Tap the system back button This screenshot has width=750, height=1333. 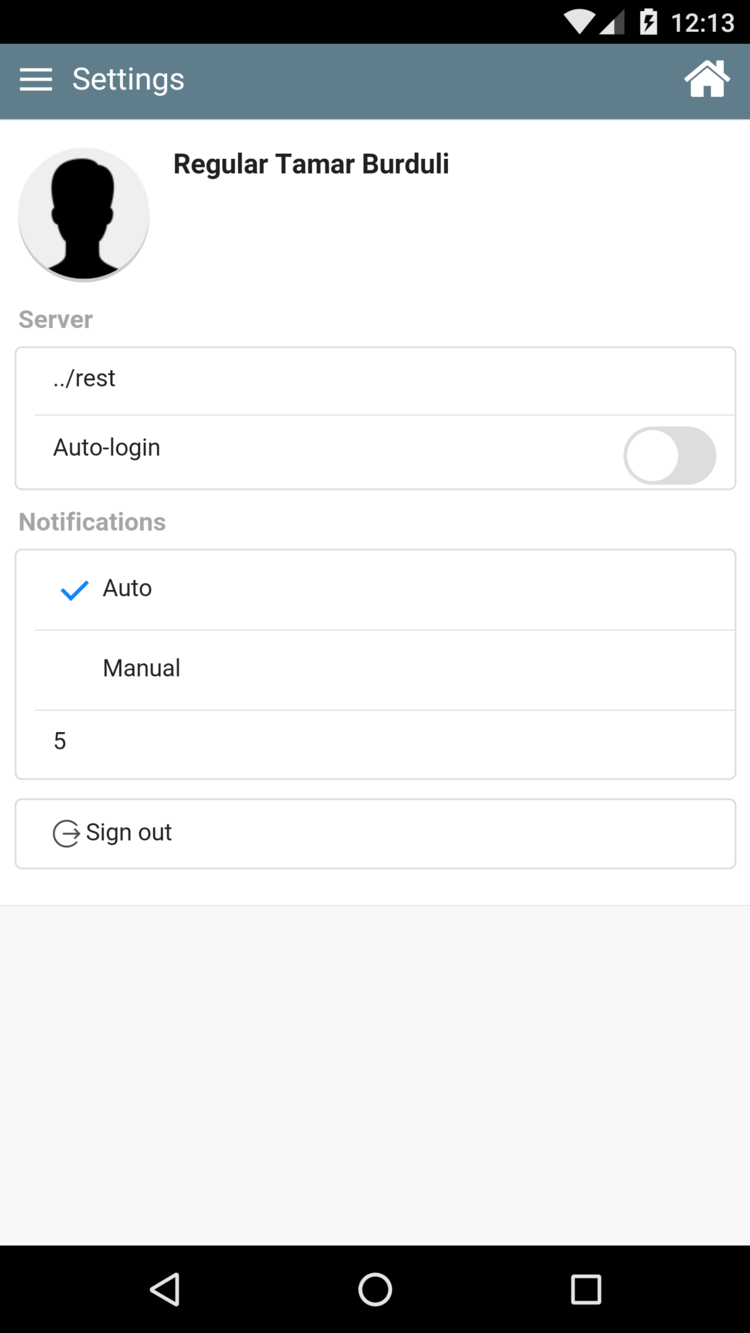(165, 1289)
